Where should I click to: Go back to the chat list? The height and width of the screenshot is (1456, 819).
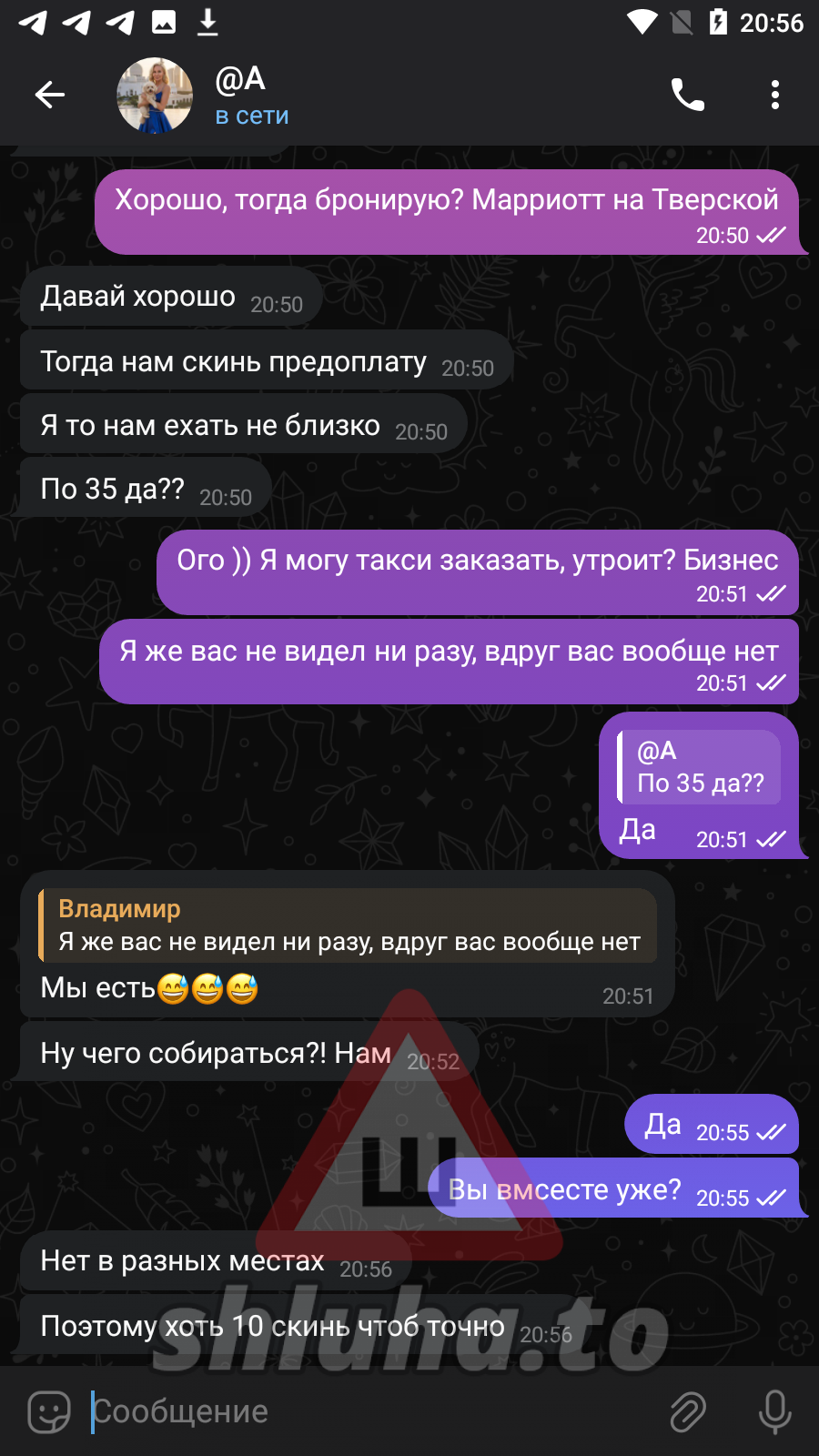point(50,95)
